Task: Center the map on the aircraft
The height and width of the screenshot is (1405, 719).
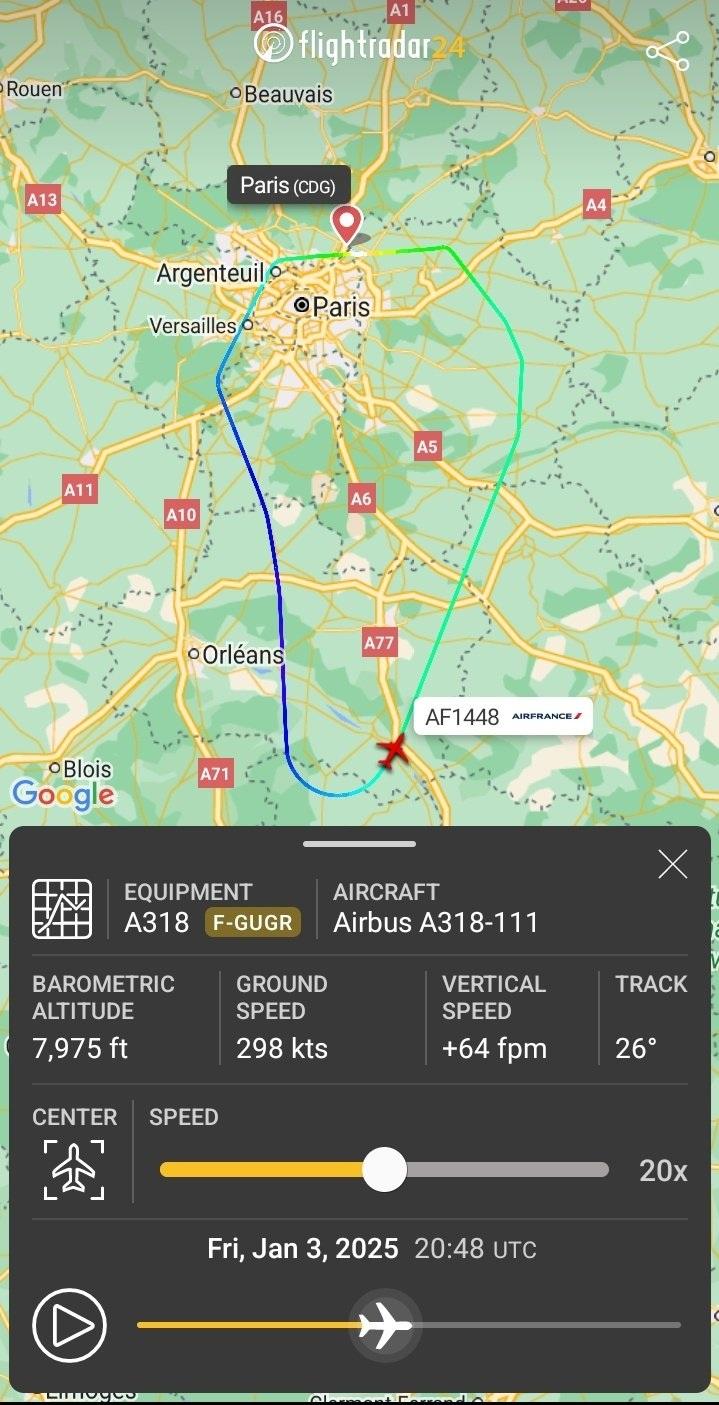Action: click(74, 1168)
